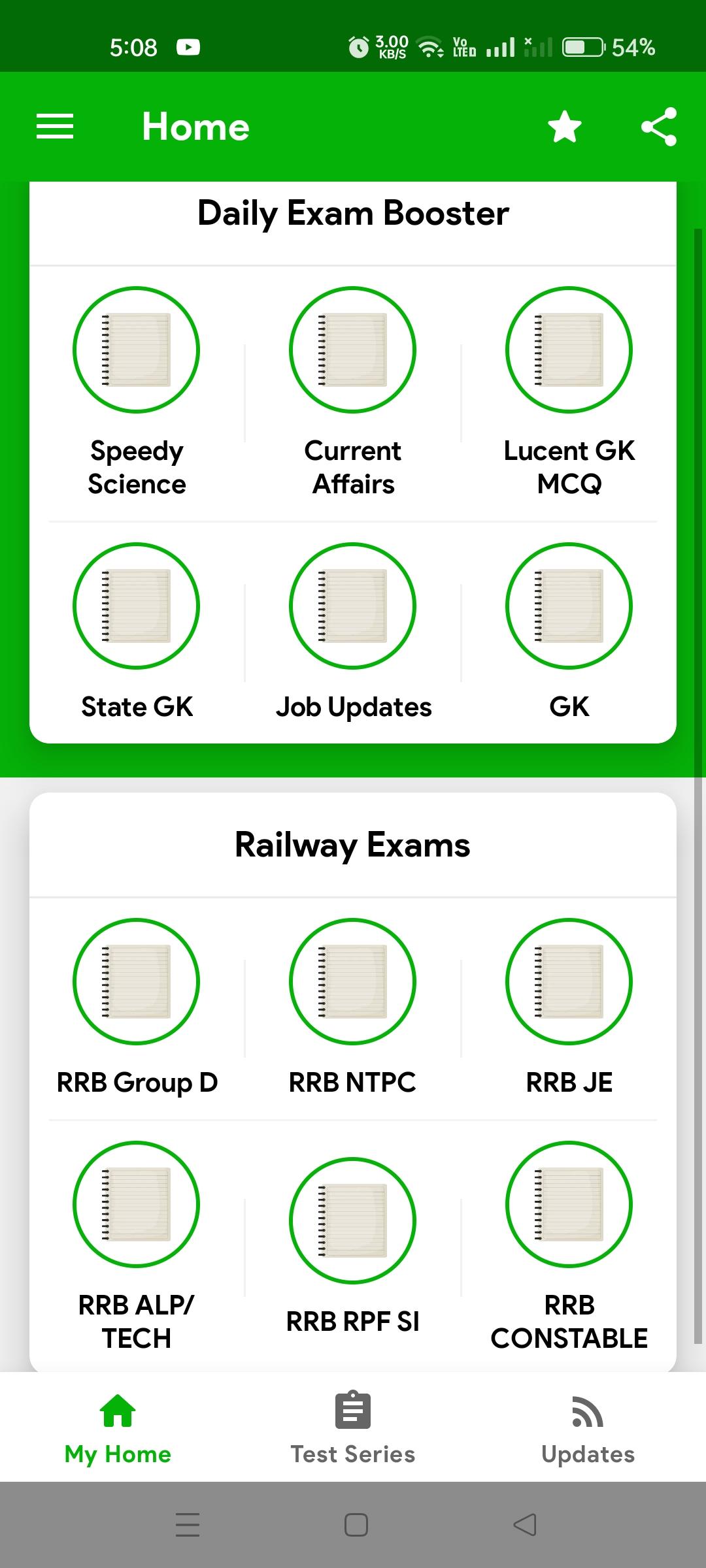This screenshot has width=706, height=1568.
Task: Switch to the Test Series tab
Action: coord(353,1427)
